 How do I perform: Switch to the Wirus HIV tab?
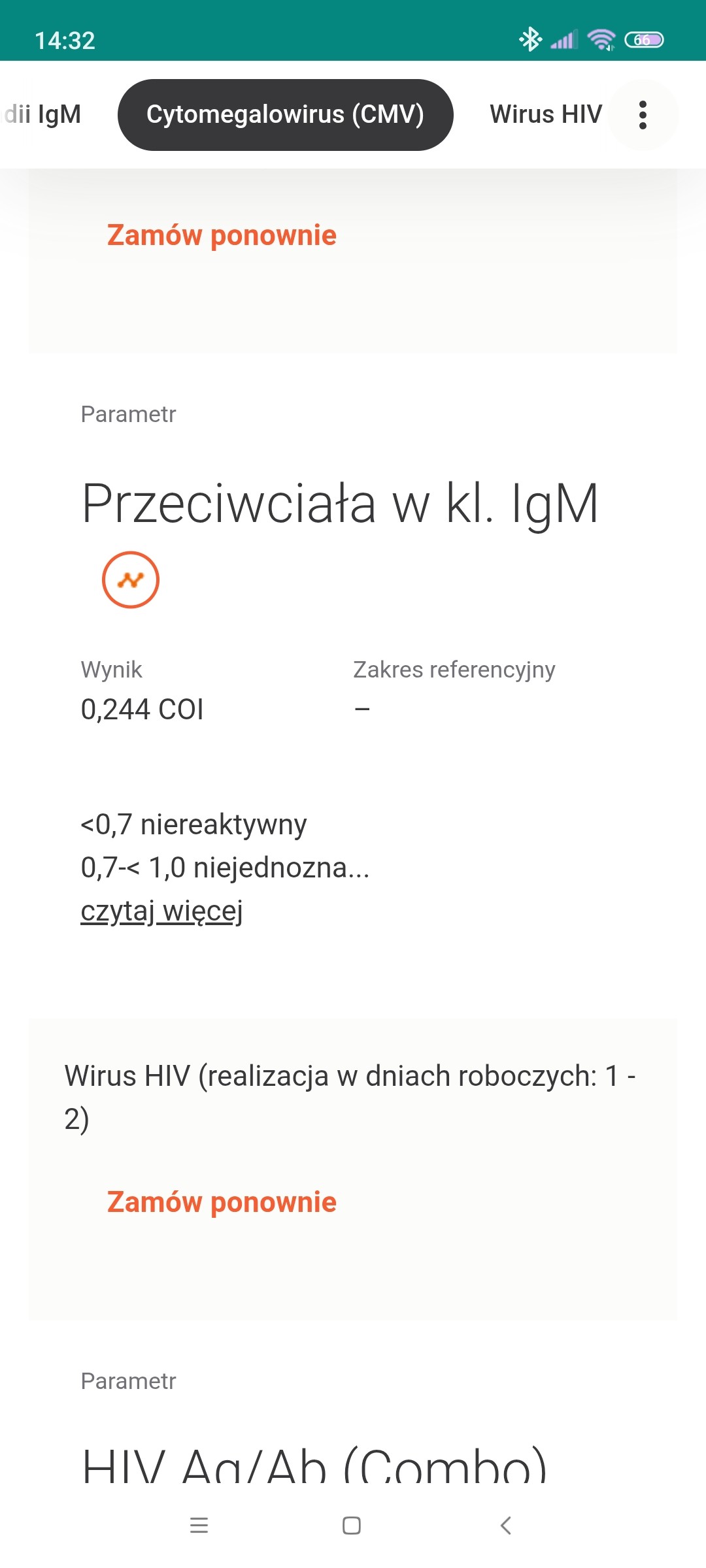pyautogui.click(x=545, y=115)
